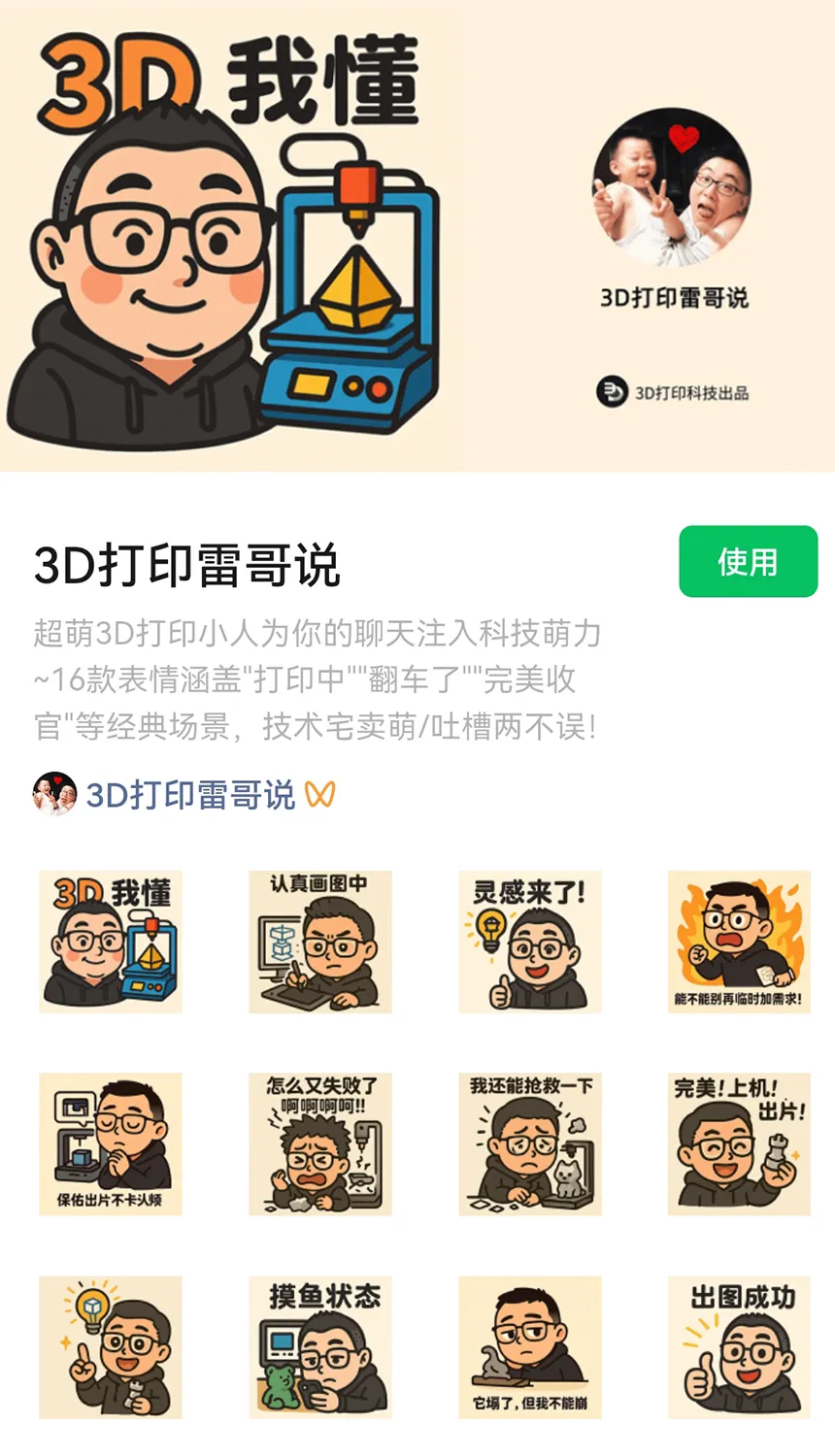Open the 它塌了但我不能崩 sticker
The image size is (835, 1456).
(x=530, y=1347)
